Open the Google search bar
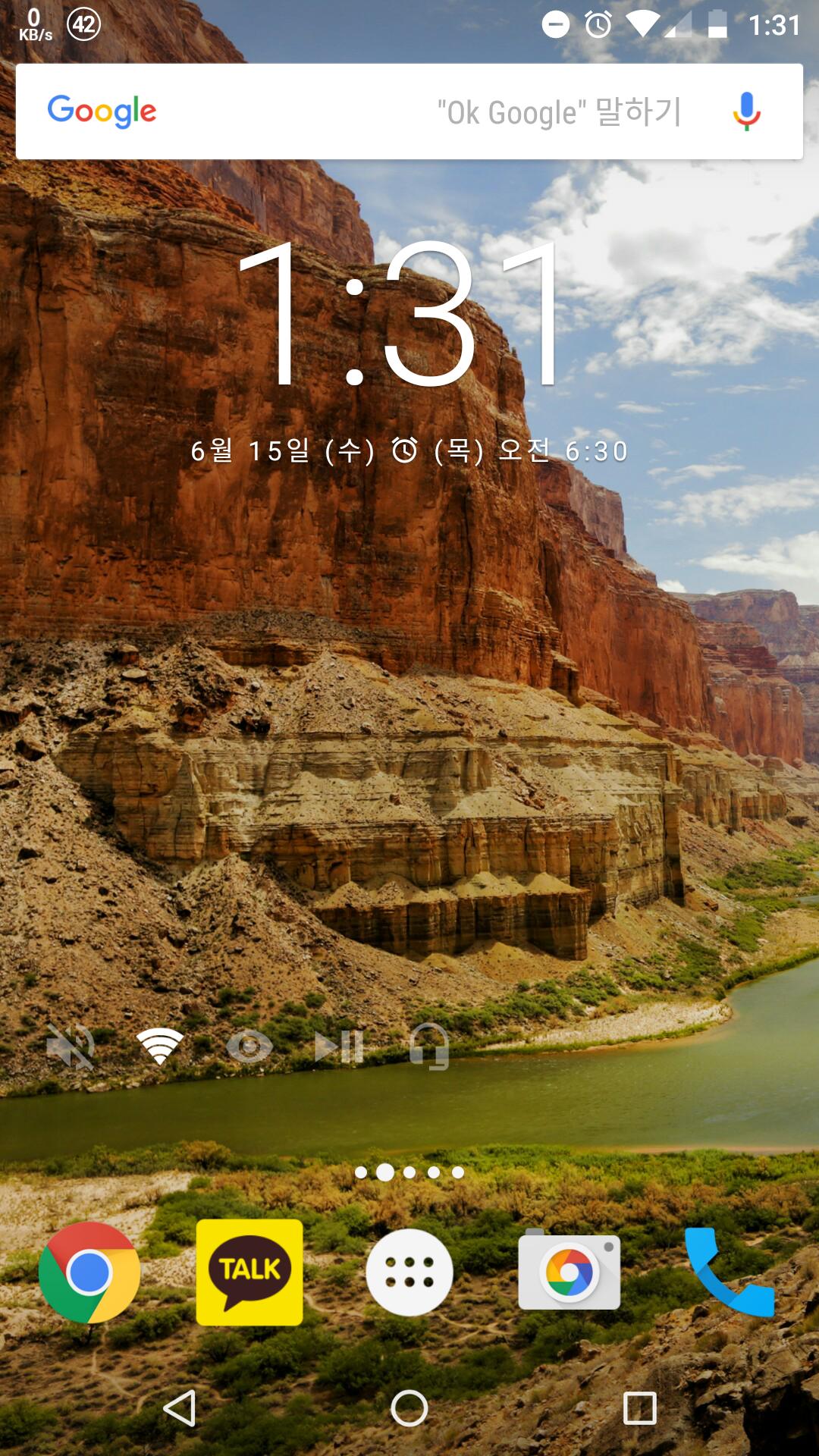The image size is (819, 1456). 303,111
